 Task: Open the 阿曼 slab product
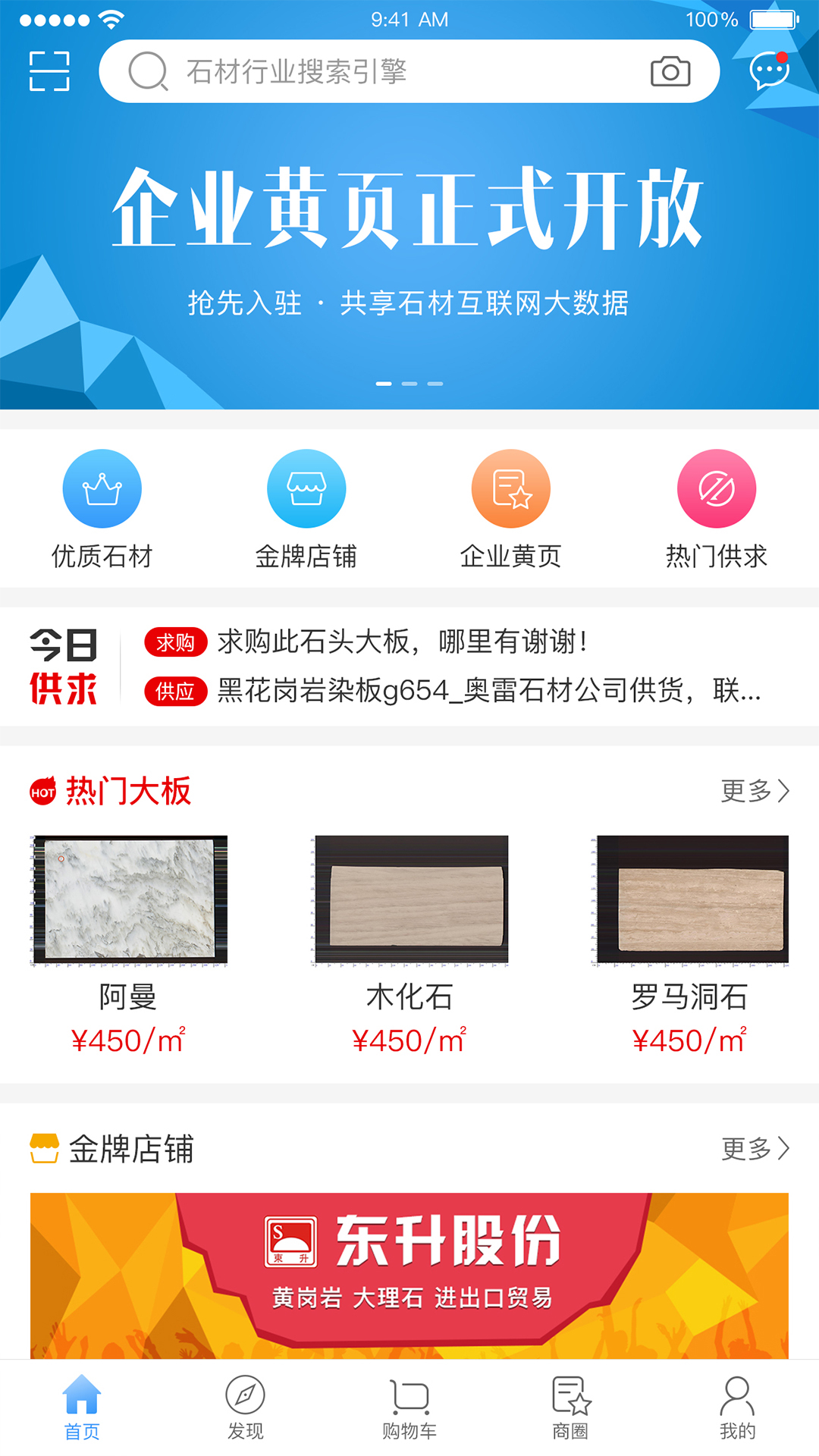(129, 940)
